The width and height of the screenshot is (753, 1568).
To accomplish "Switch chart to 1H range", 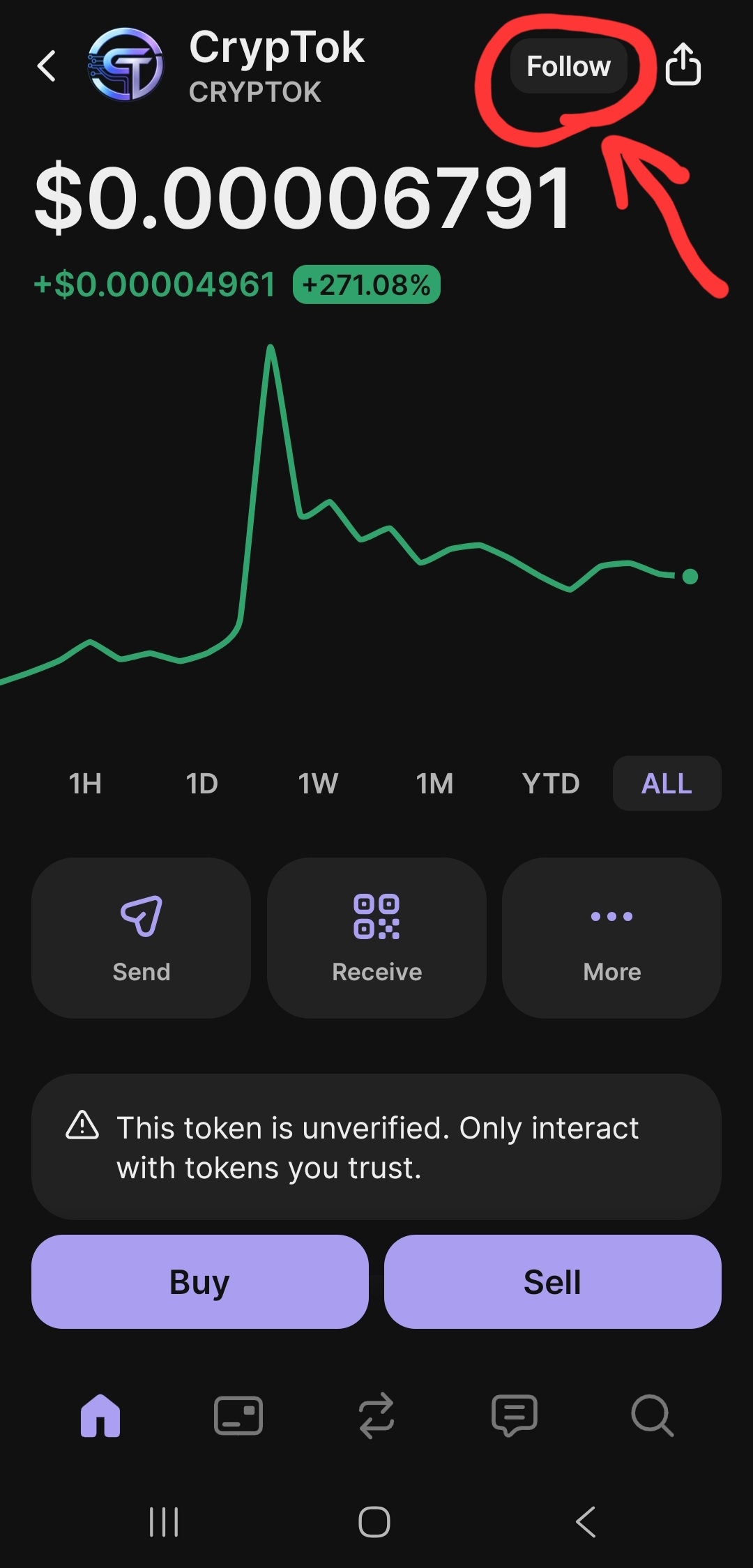I will 85,784.
